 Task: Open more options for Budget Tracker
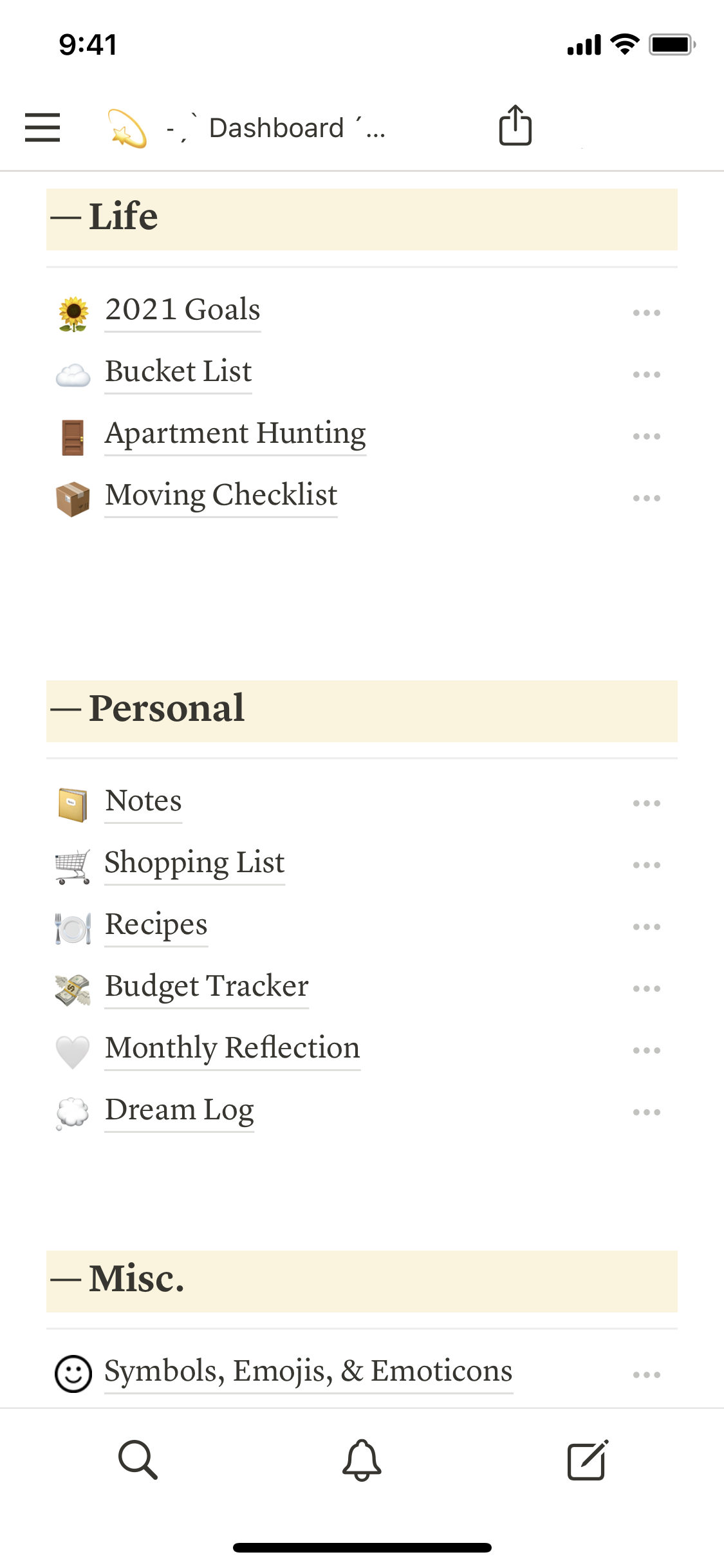[x=646, y=989]
